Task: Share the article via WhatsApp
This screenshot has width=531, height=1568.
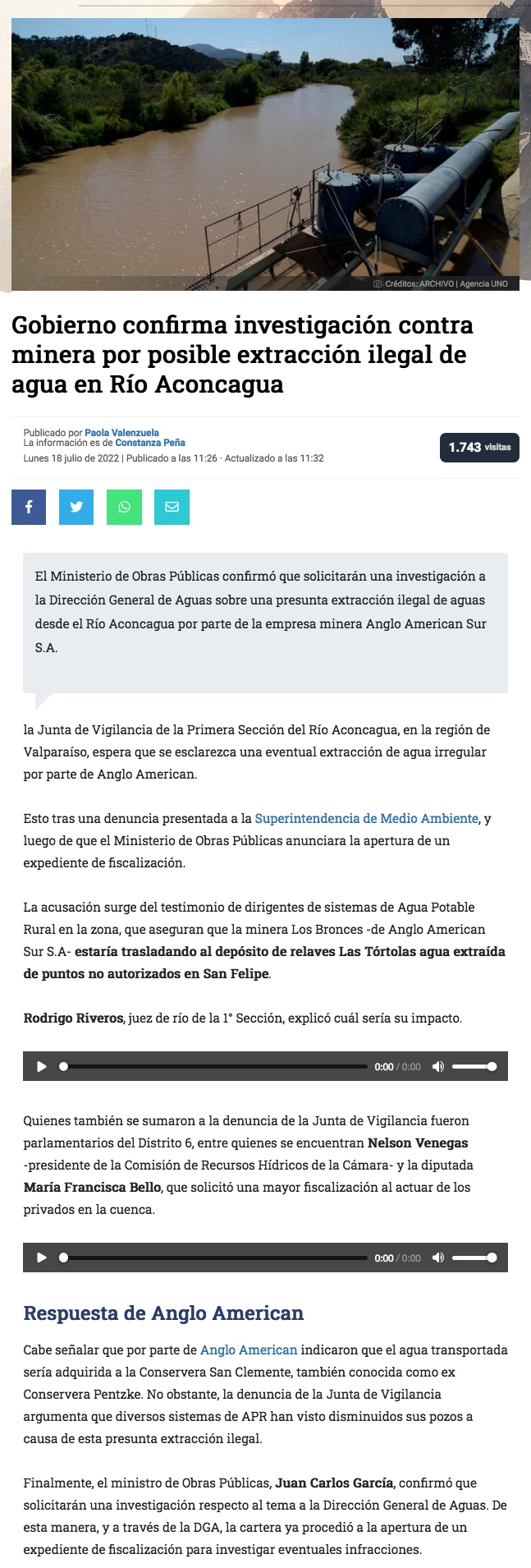Action: pyautogui.click(x=124, y=507)
